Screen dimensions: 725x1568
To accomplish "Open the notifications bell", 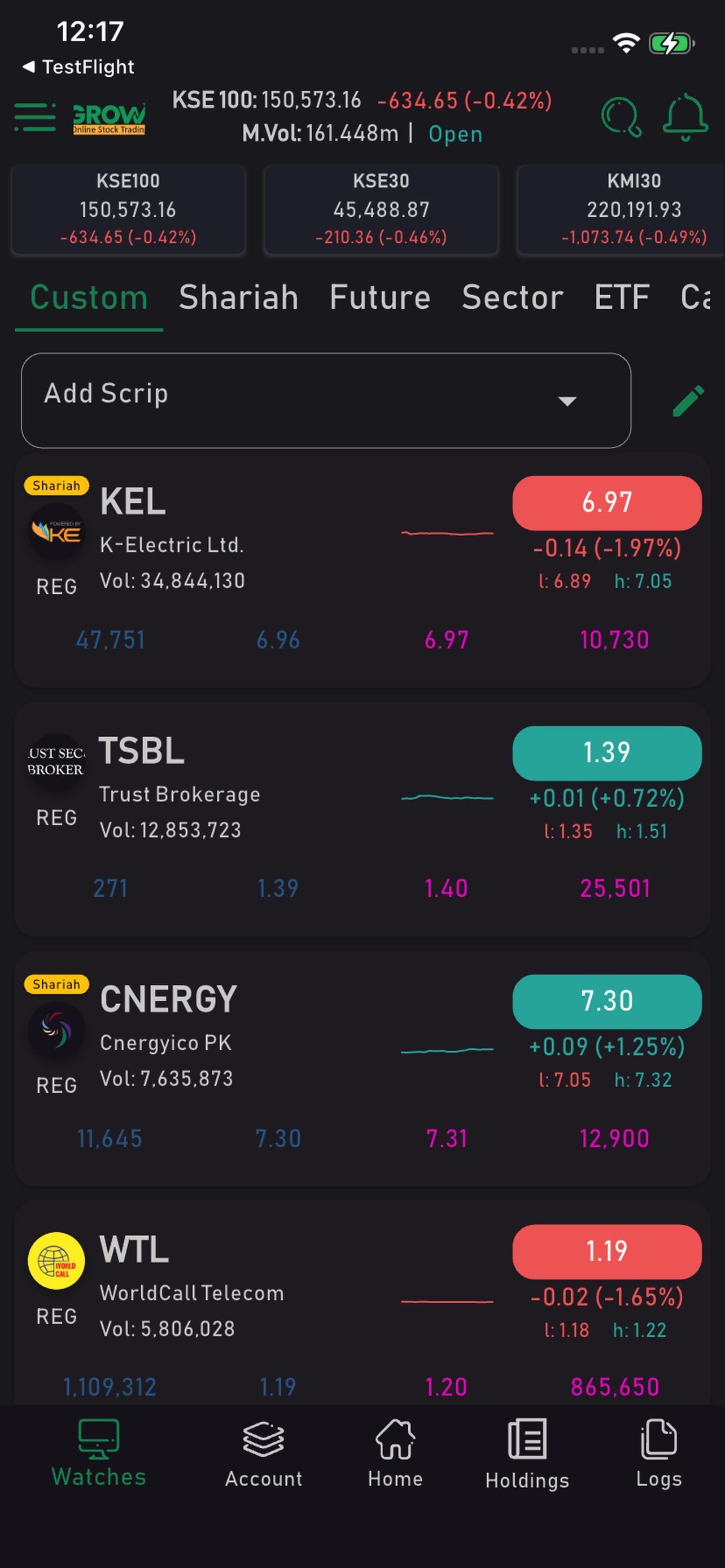I will (x=685, y=117).
